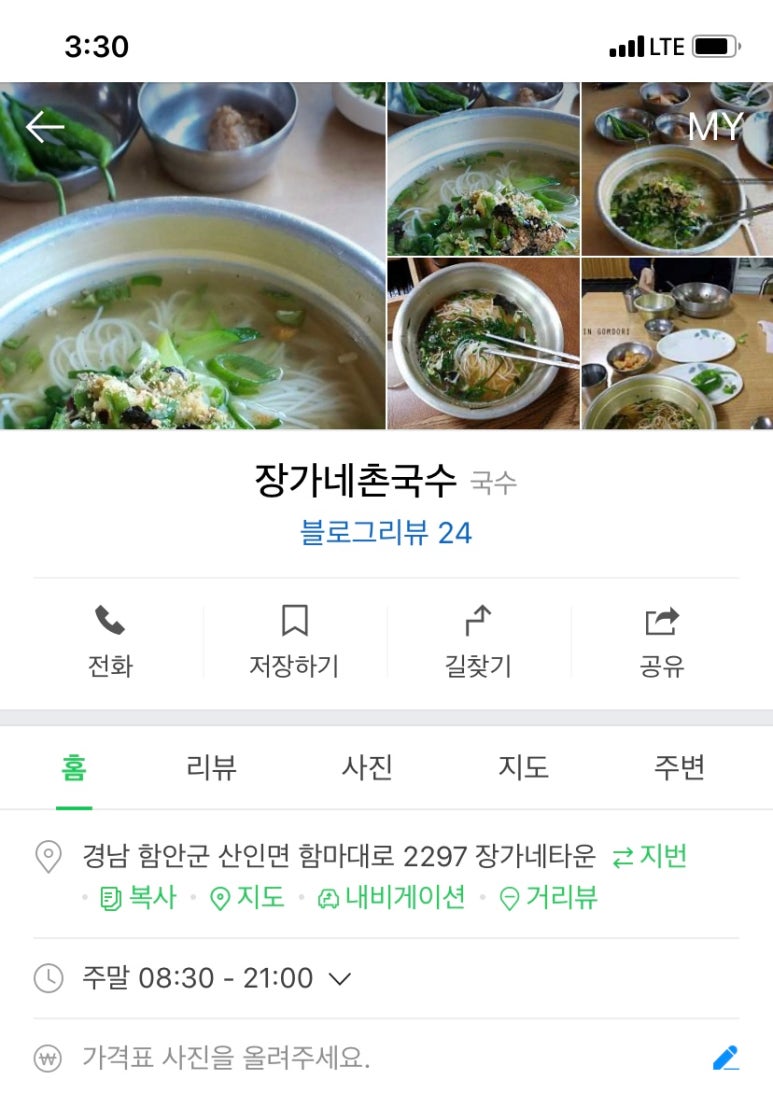This screenshot has height=1094, width=773.
Task: Get directions via 길찾기
Action: tap(478, 642)
